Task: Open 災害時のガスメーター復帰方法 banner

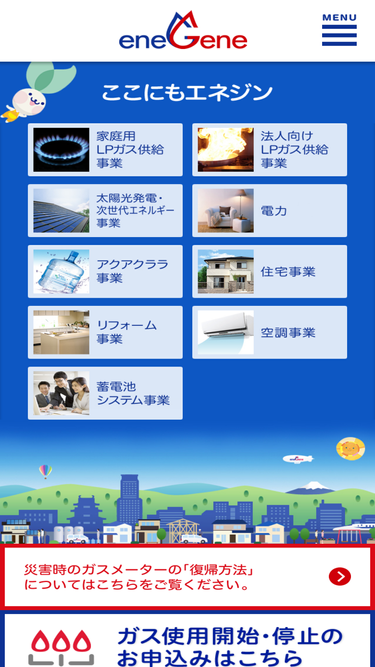Action: coord(188,577)
